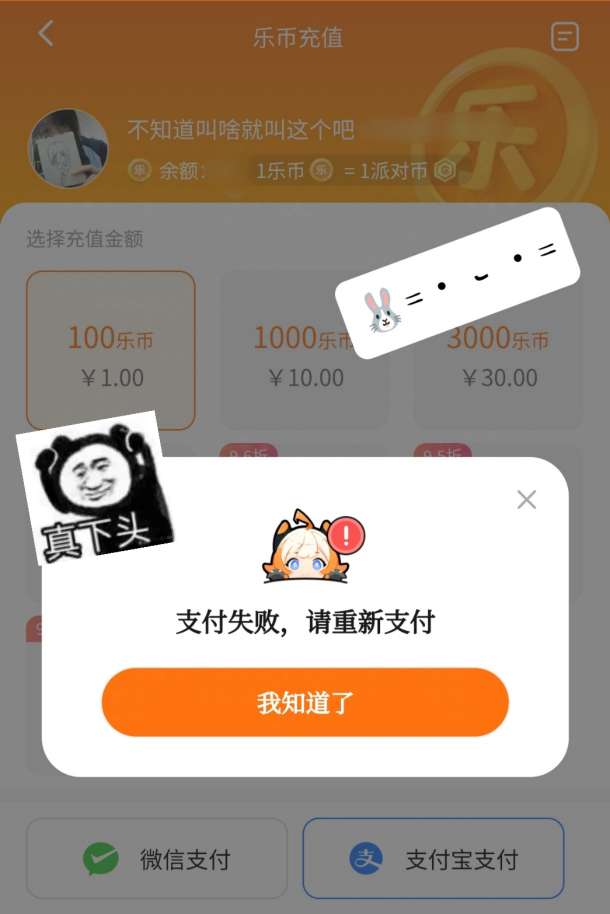The image size is (610, 914).
Task: Close the payment failed dialog
Action: click(x=526, y=500)
